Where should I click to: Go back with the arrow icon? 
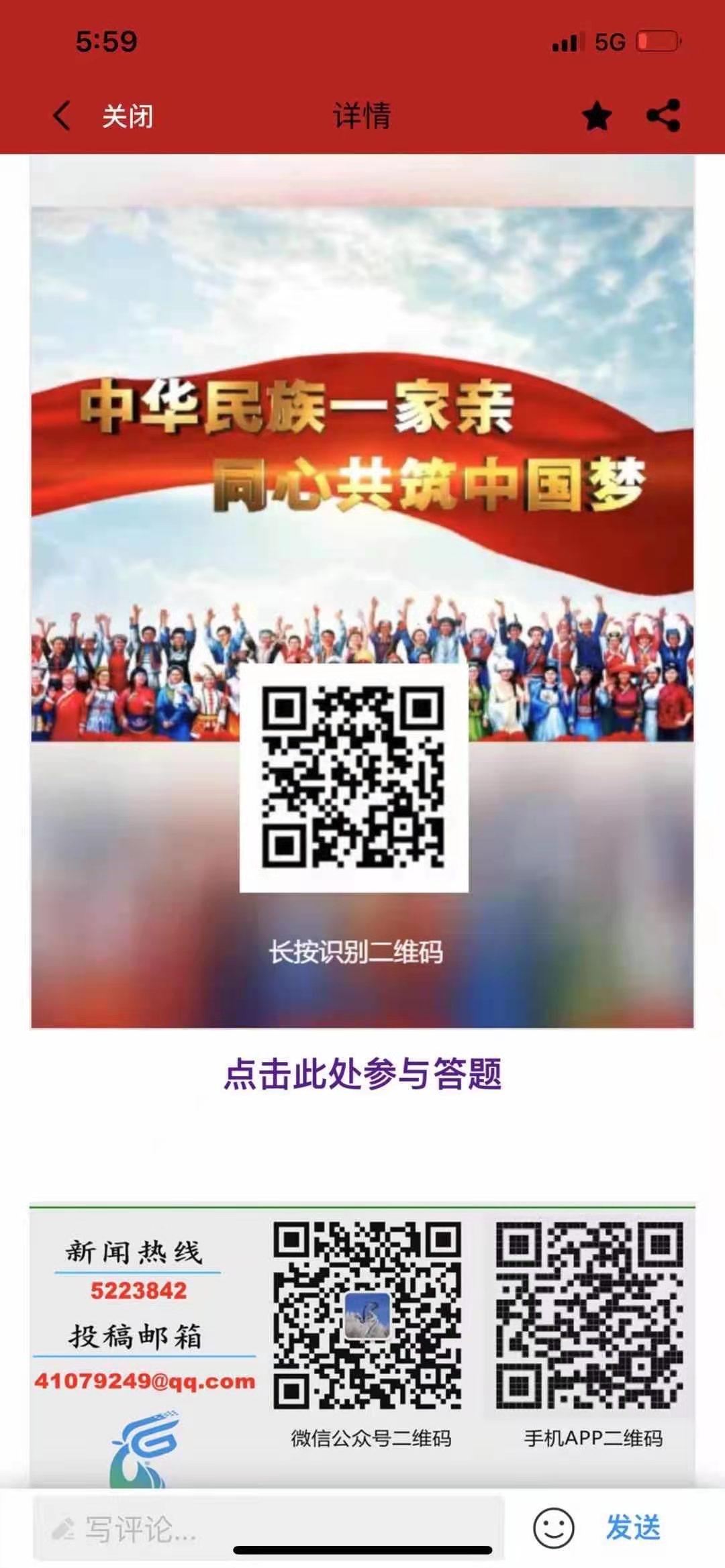click(x=62, y=116)
